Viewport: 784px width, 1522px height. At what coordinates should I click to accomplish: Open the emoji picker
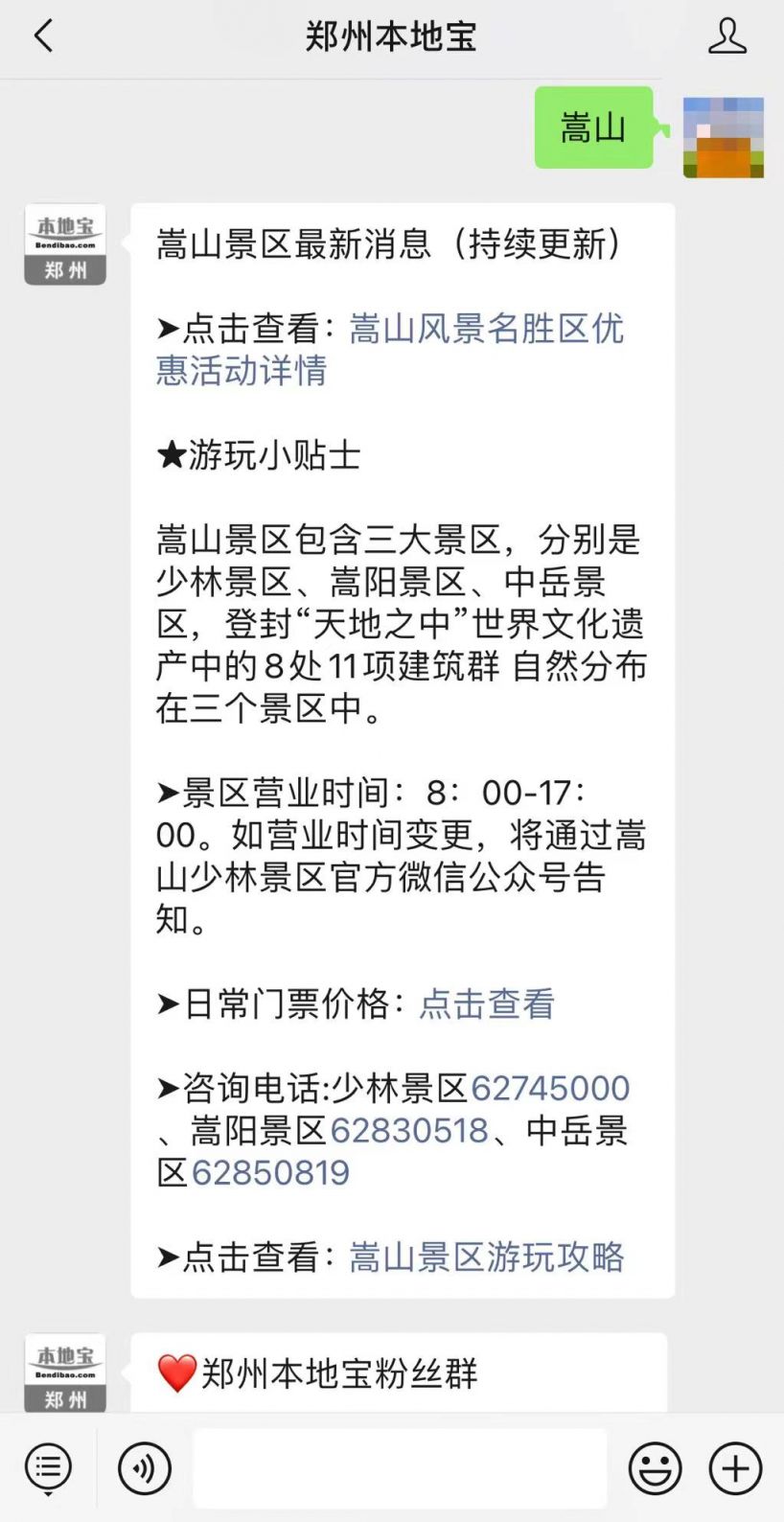pos(656,1467)
